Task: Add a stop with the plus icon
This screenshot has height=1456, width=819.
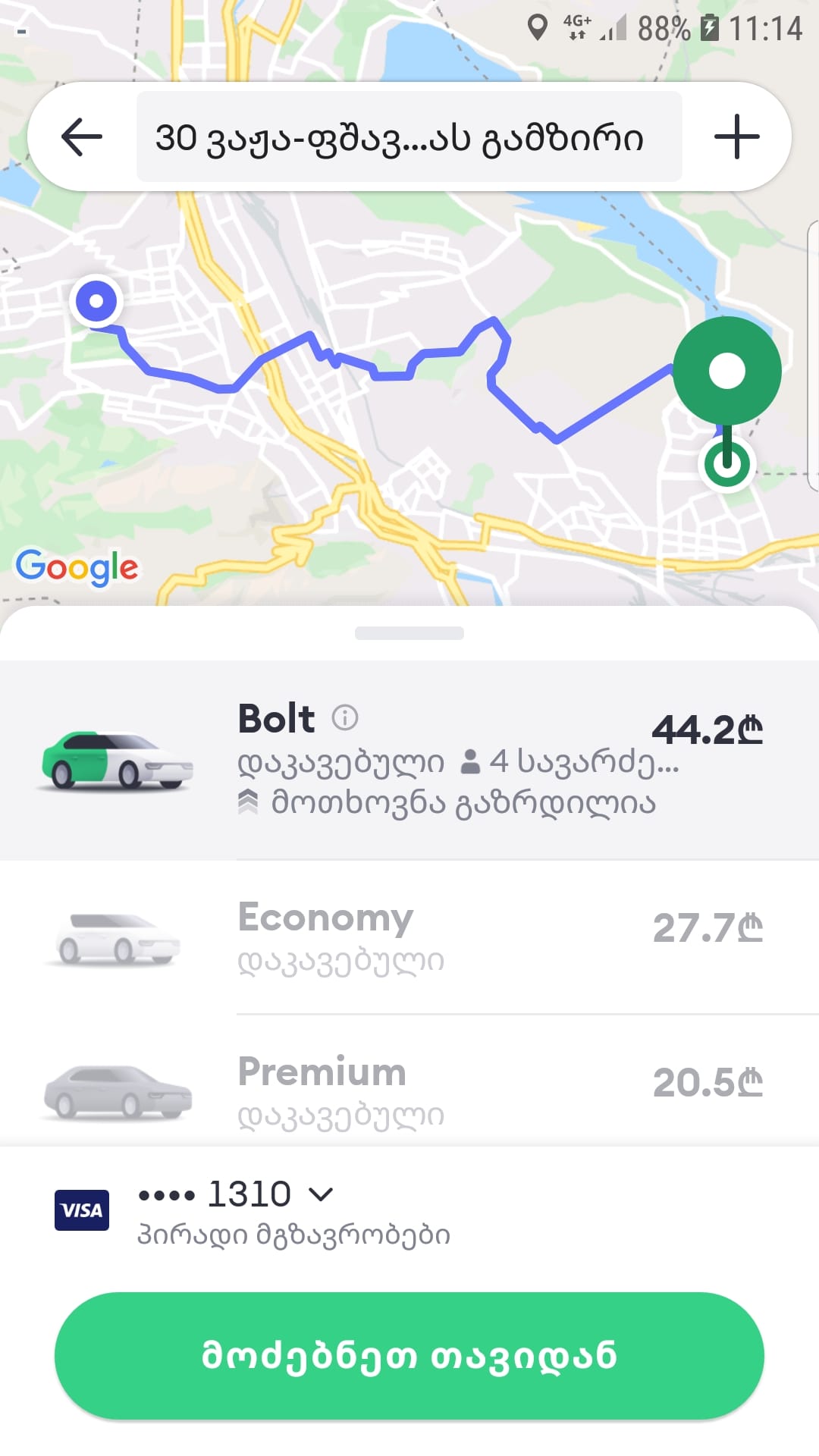Action: click(736, 137)
